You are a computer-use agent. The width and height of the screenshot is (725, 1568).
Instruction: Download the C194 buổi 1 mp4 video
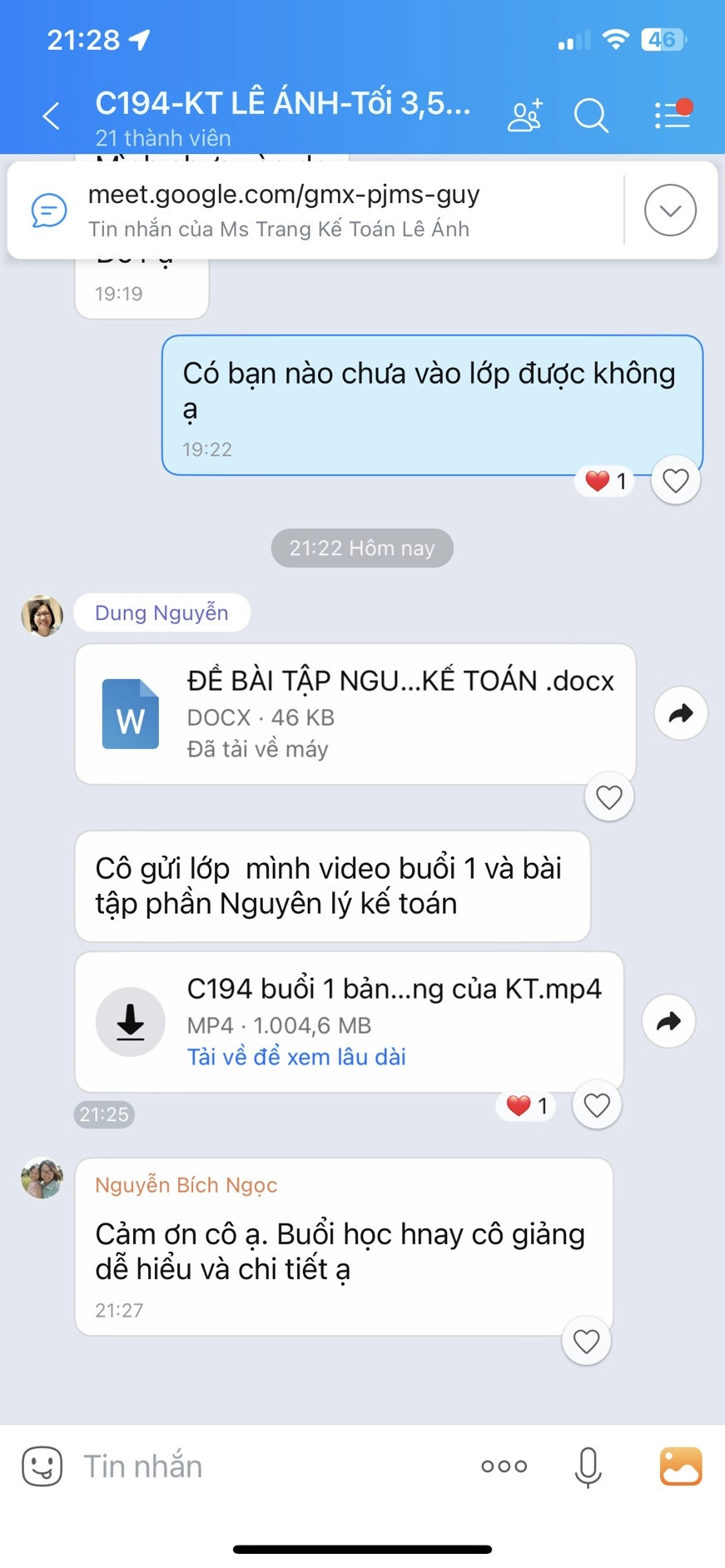130,1021
